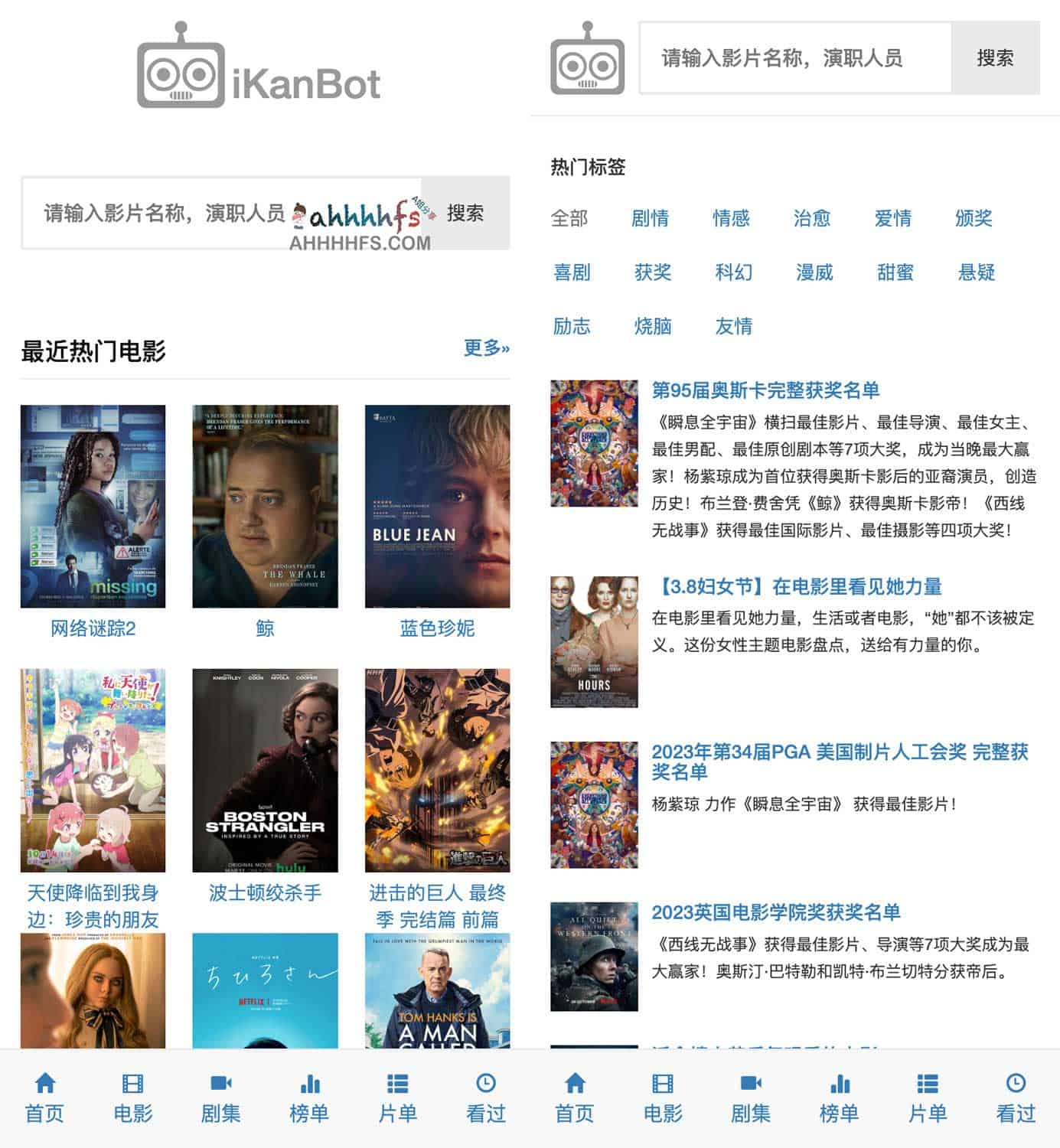Open 第95届奥斯卡完整获奖名单 list
Screen dimensions: 1060x1148
pyautogui.click(x=765, y=390)
